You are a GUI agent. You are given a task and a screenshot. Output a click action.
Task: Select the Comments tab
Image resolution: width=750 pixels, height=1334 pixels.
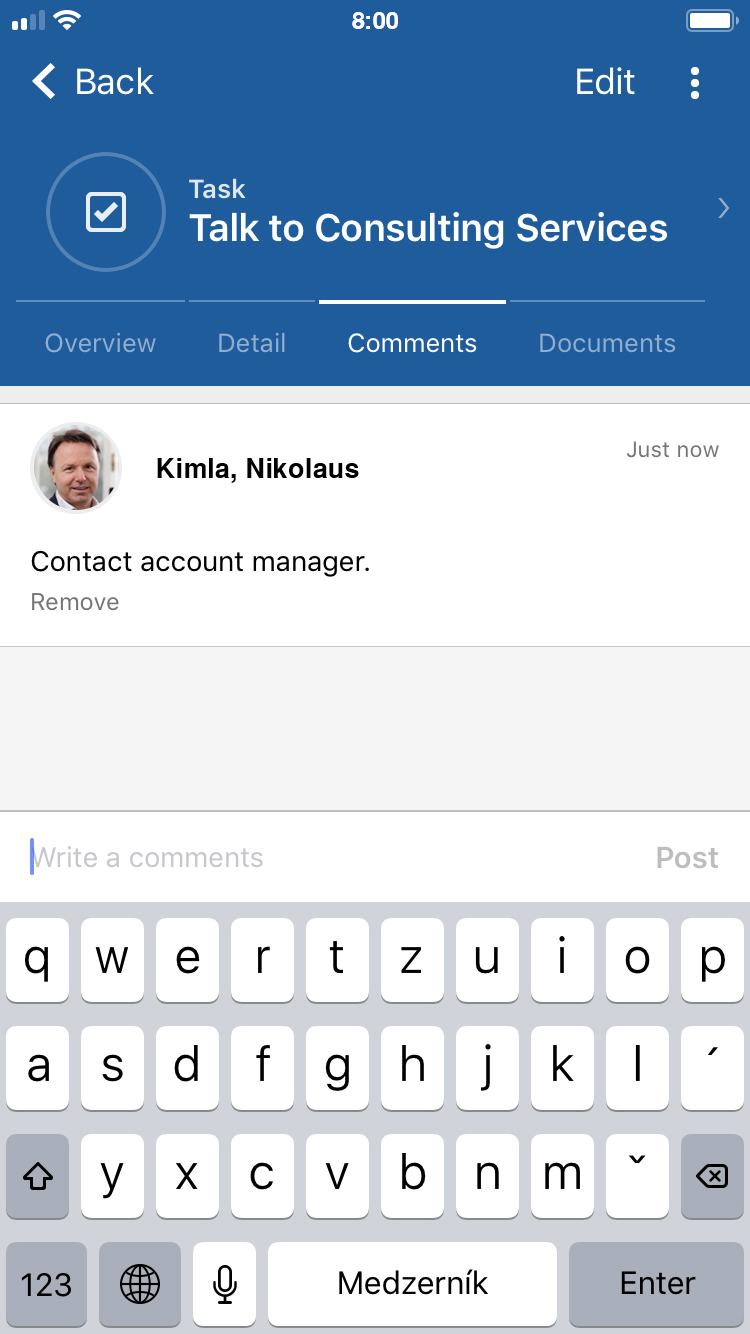[x=412, y=343]
